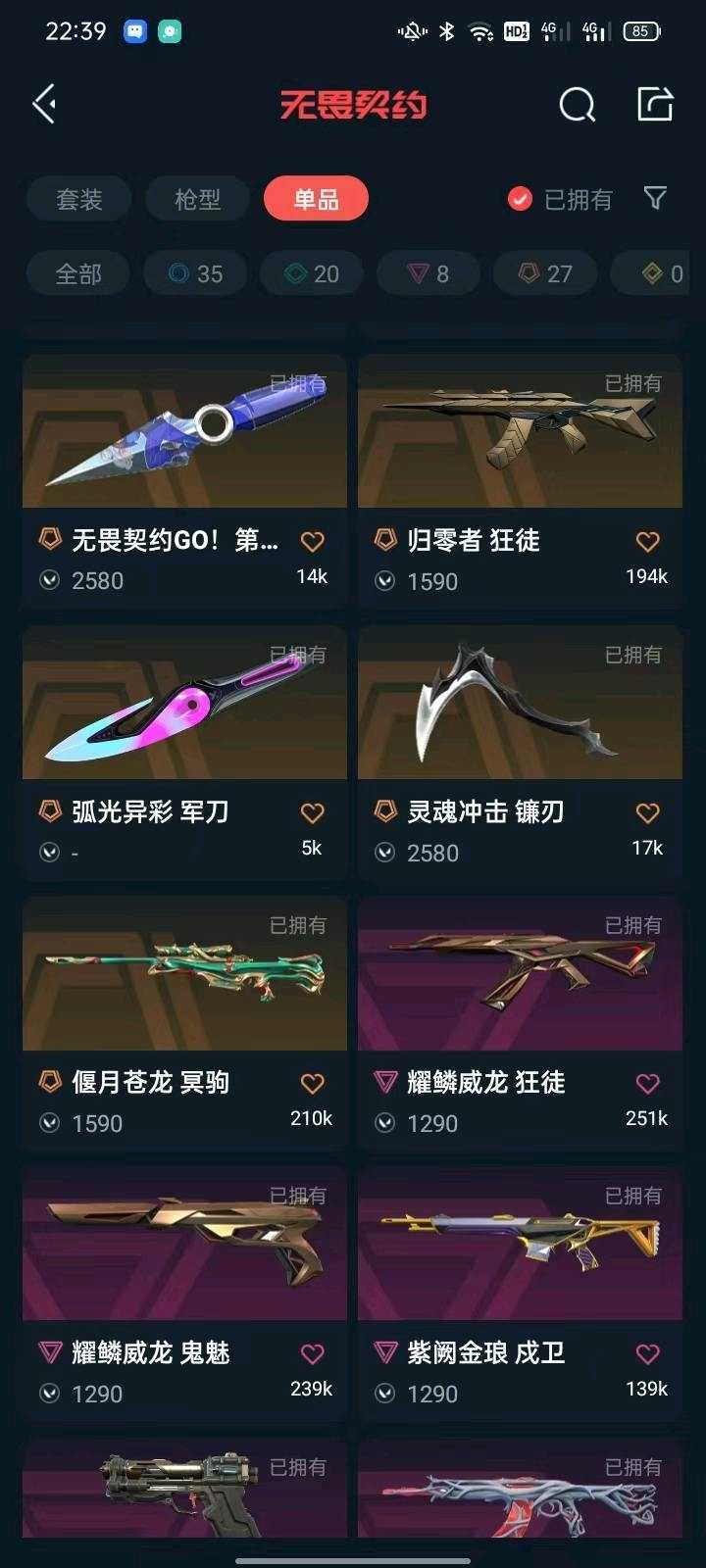Open the 耀鳞威龙 鬼魅 skin card
The height and width of the screenshot is (1568, 706).
(184, 1294)
